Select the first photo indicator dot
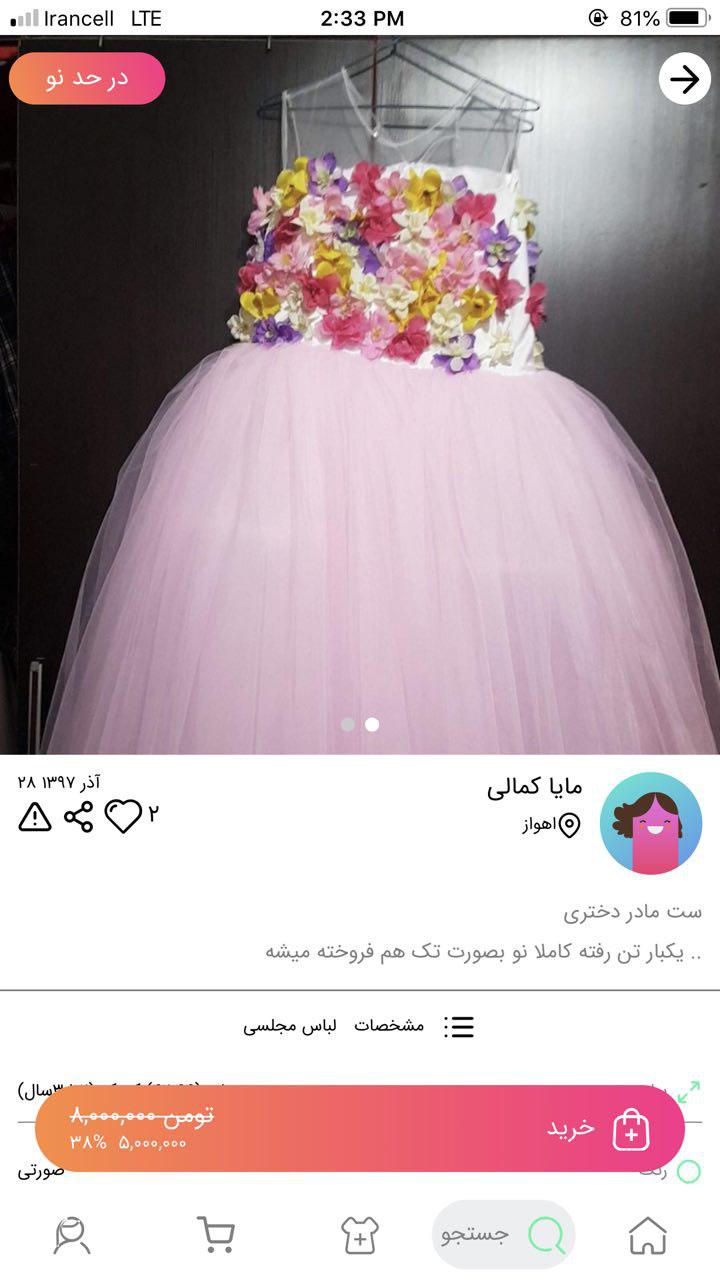Viewport: 720px width, 1280px height. coord(348,724)
